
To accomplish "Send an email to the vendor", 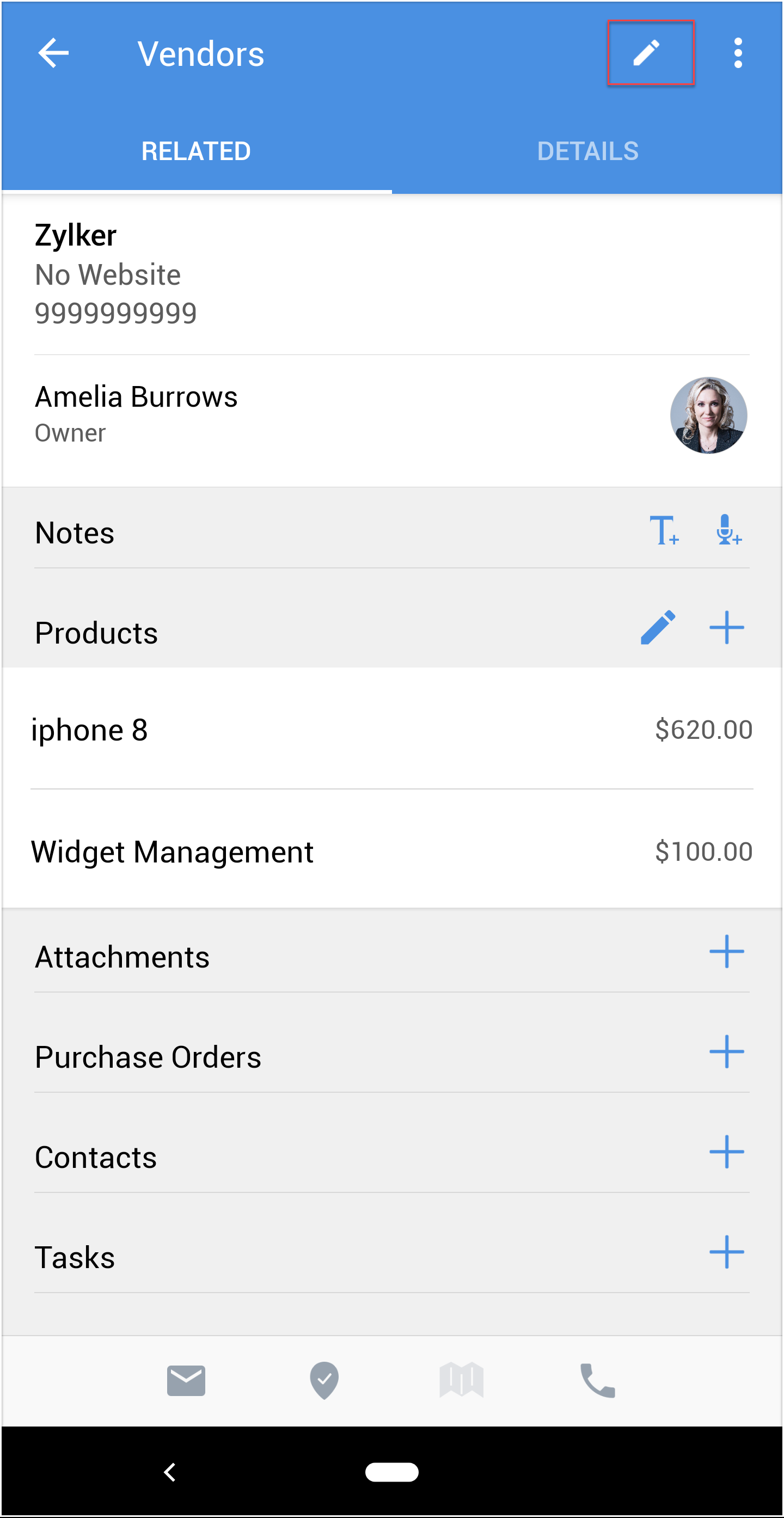I will (x=186, y=1381).
